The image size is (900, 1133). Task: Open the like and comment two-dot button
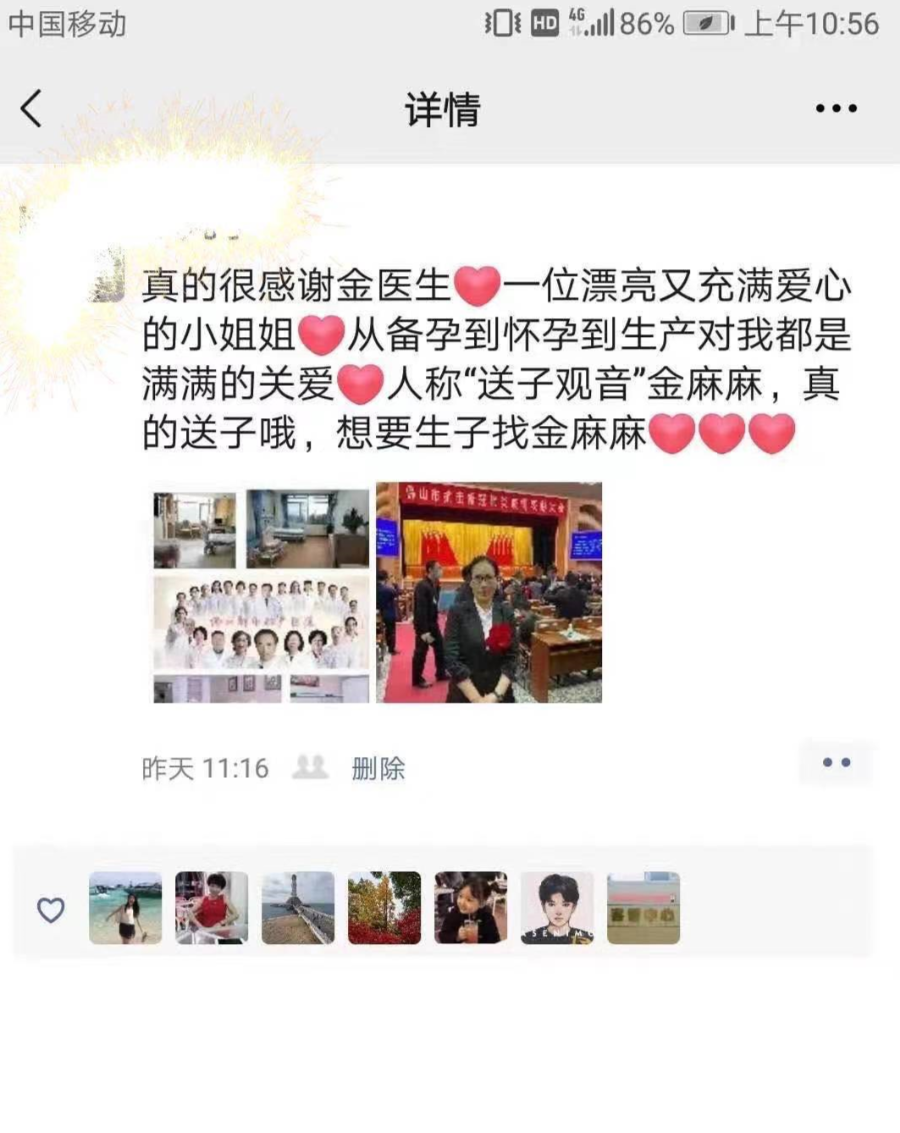(x=836, y=763)
